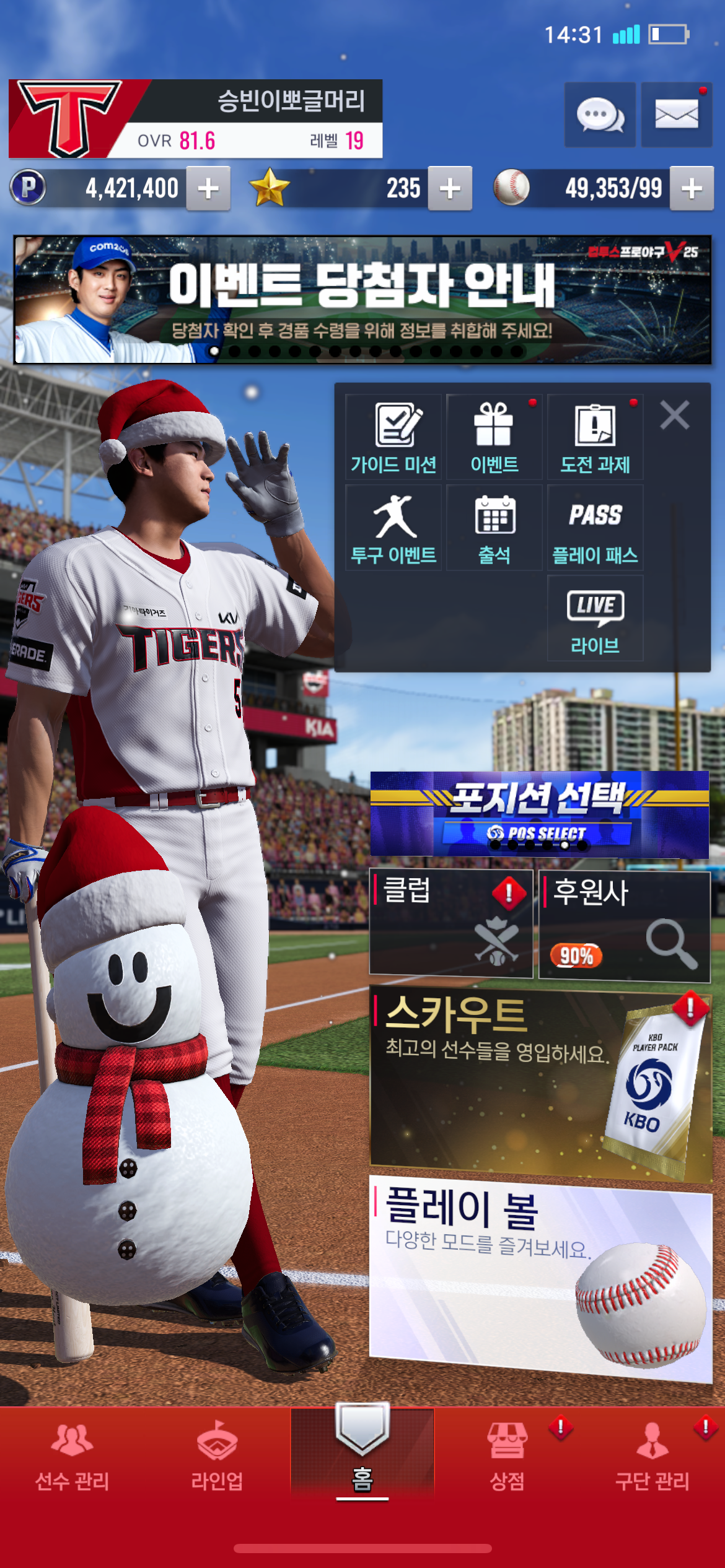Open the chat bubble icon

tap(599, 115)
